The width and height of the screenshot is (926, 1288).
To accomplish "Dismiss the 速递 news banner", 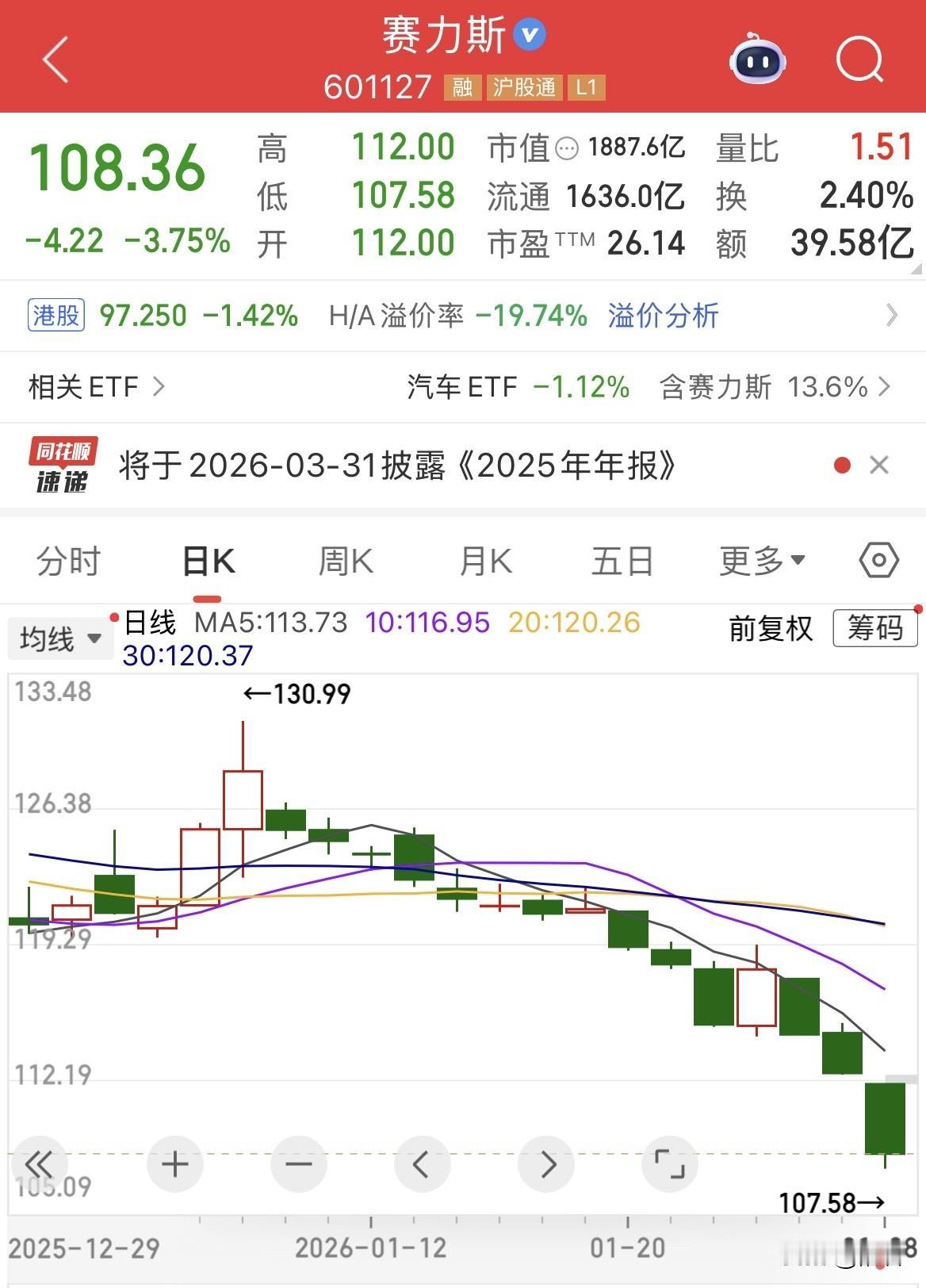I will tap(878, 466).
